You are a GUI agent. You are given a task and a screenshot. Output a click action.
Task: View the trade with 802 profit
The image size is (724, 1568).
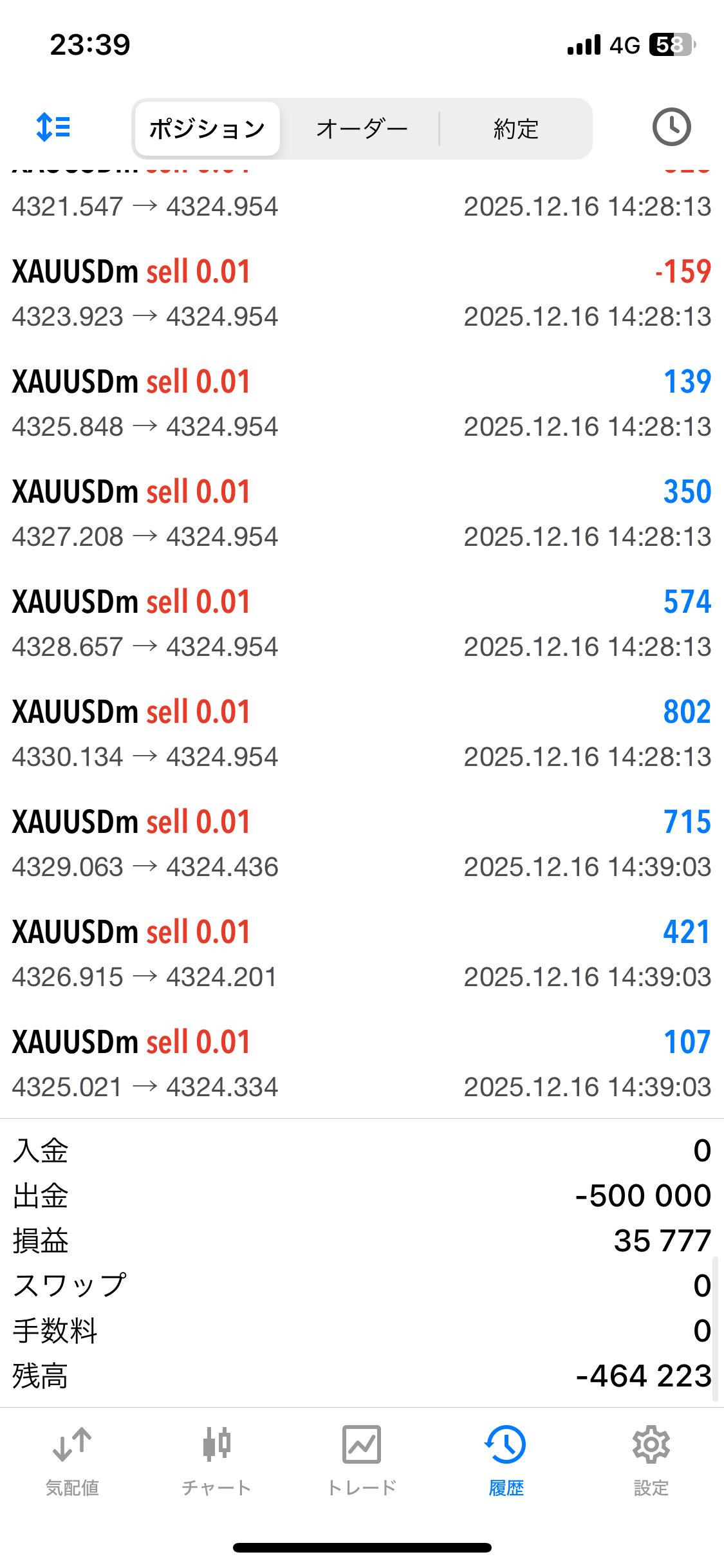(362, 734)
